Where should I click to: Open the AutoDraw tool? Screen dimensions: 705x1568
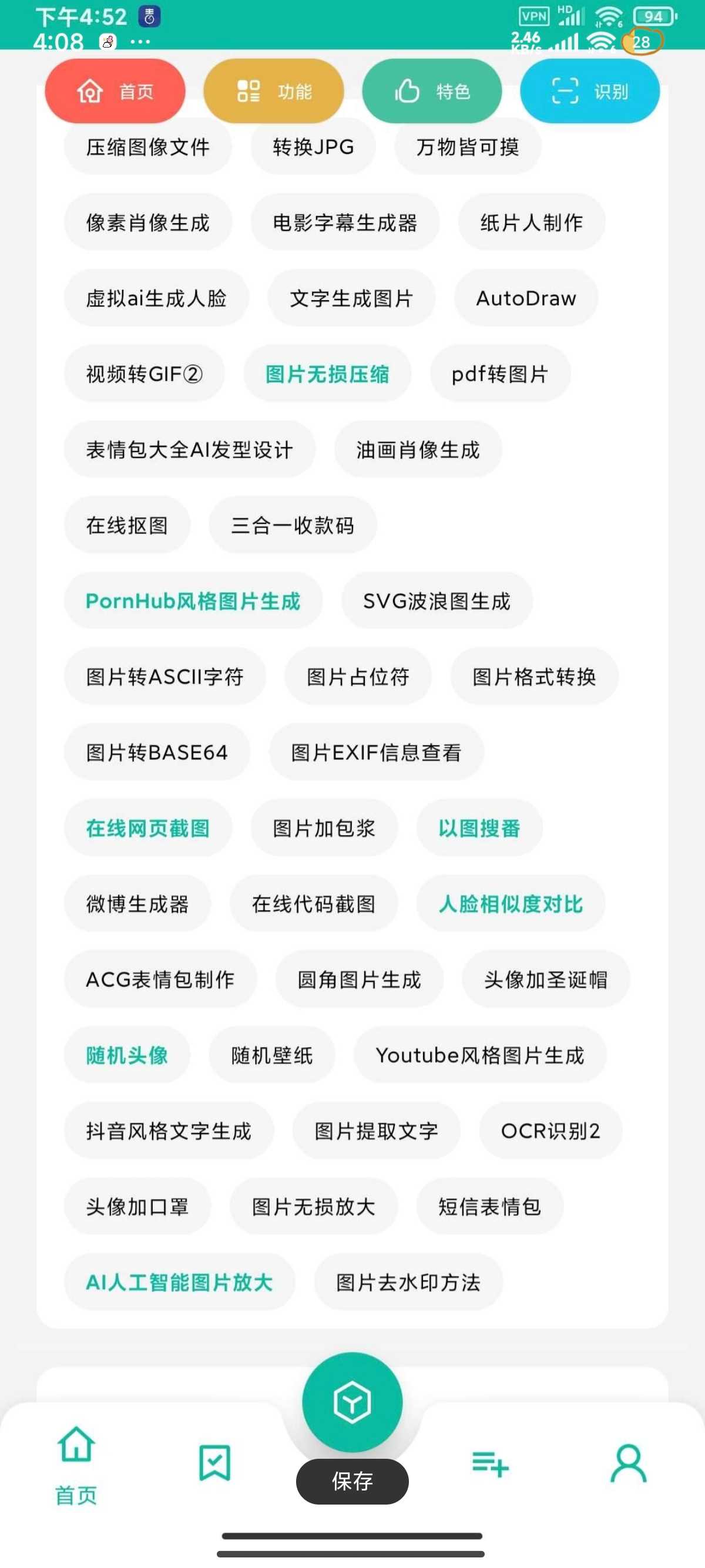[x=525, y=298]
